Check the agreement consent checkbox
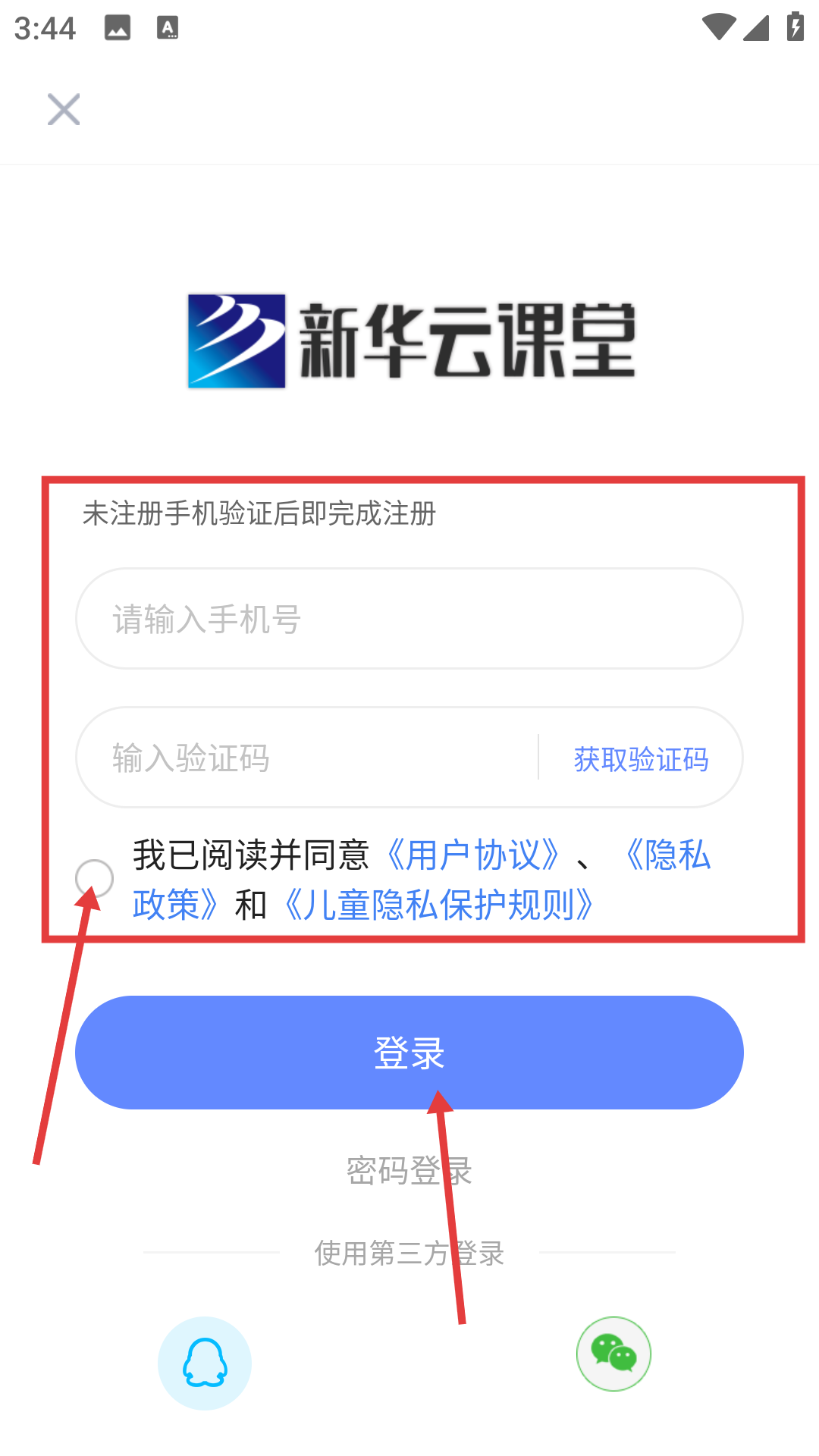 95,878
